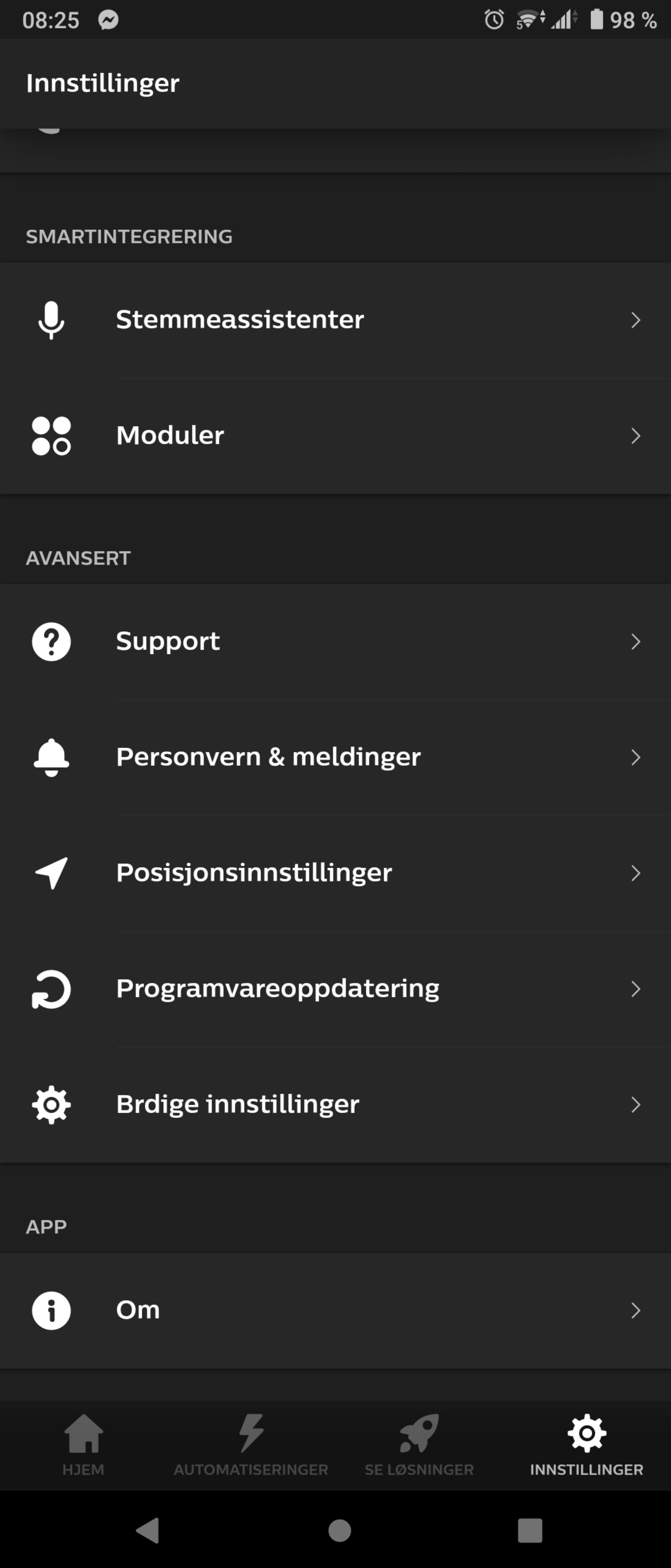Open Brdige innstillinger
This screenshot has height=1568, width=671.
pos(335,1104)
